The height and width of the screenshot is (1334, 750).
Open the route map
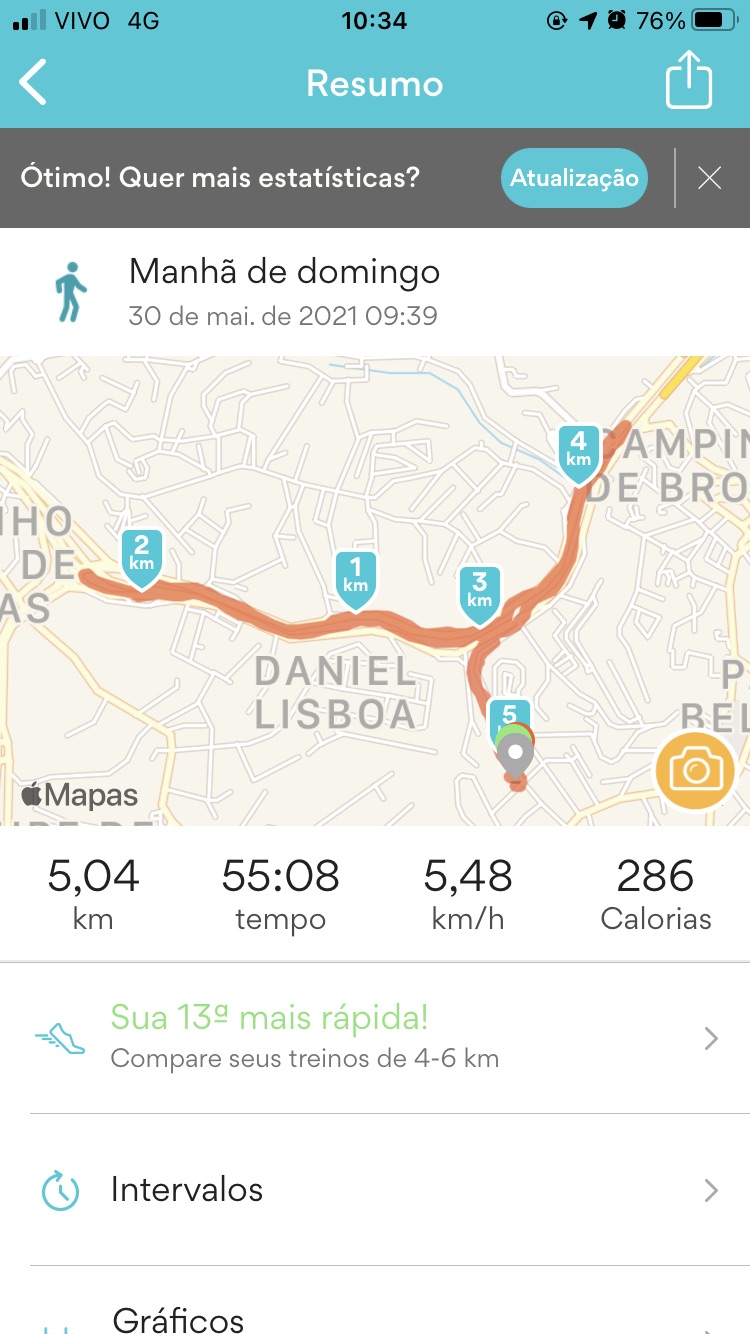[375, 590]
